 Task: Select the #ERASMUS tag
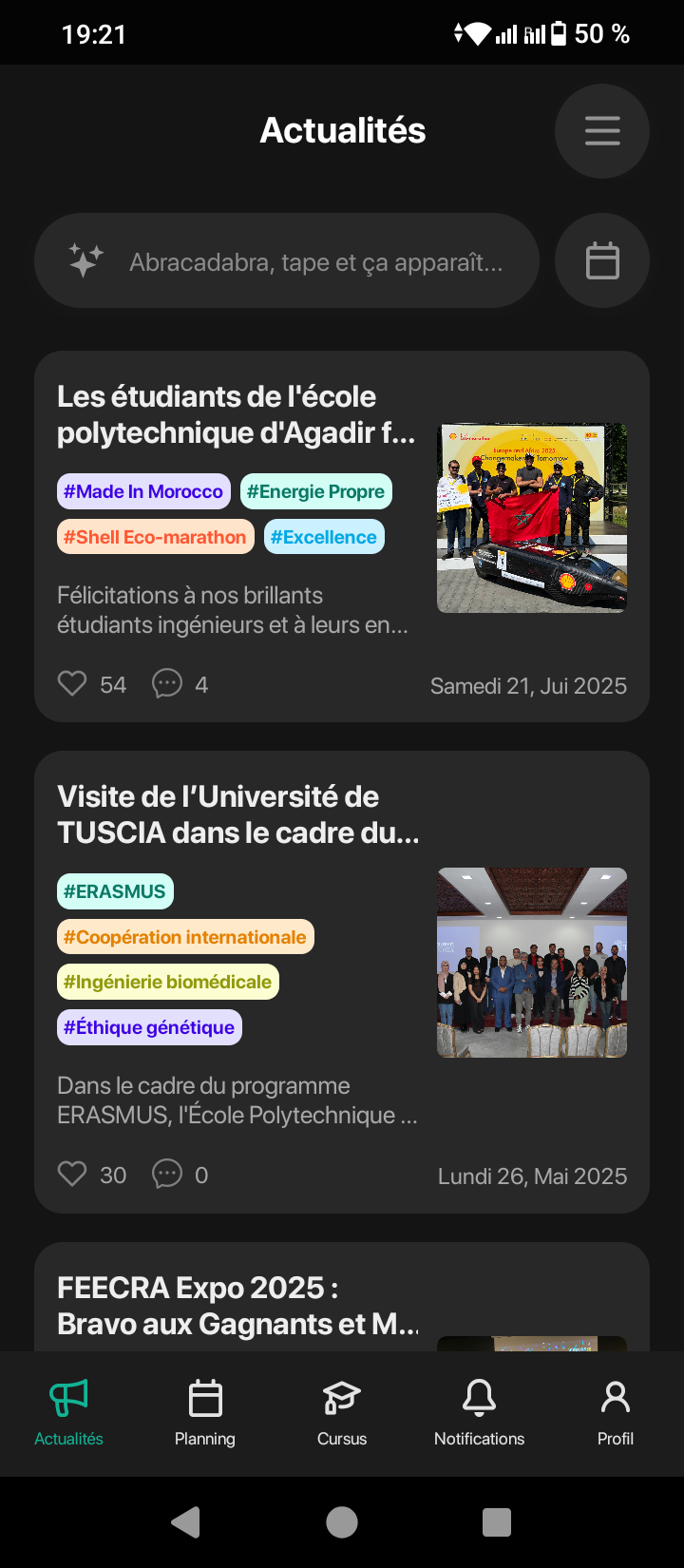point(115,891)
